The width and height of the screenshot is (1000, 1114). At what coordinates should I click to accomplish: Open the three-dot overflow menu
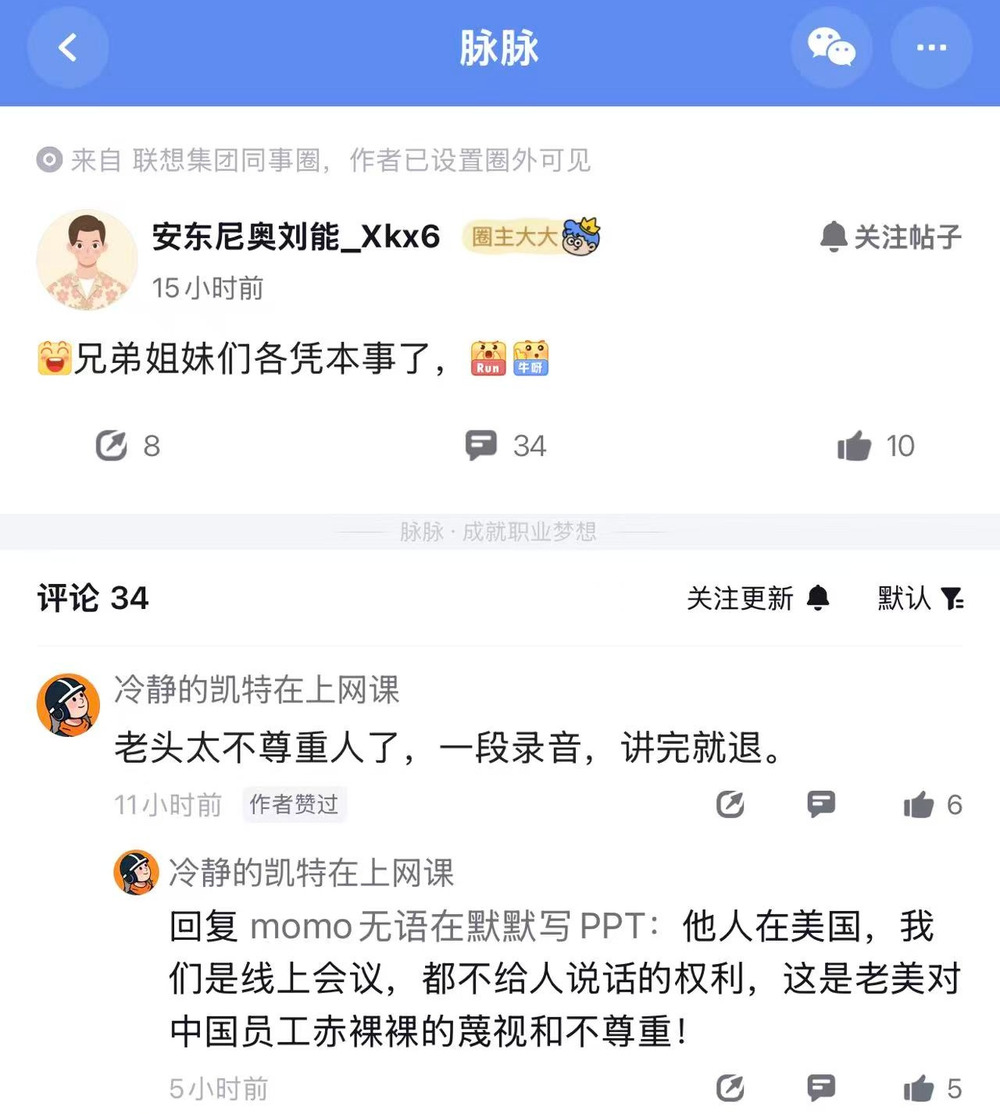tap(931, 47)
